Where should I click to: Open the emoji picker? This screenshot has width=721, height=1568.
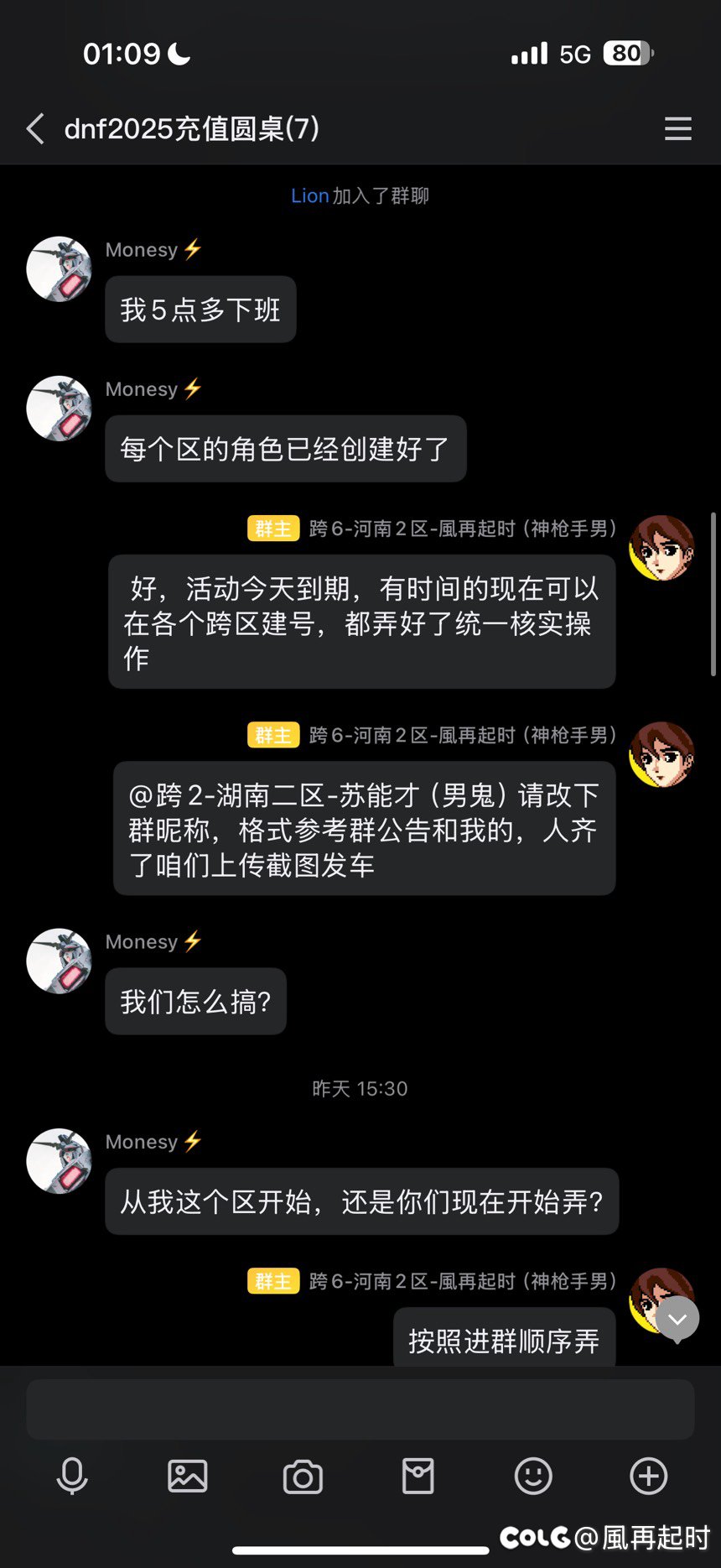(x=533, y=1476)
